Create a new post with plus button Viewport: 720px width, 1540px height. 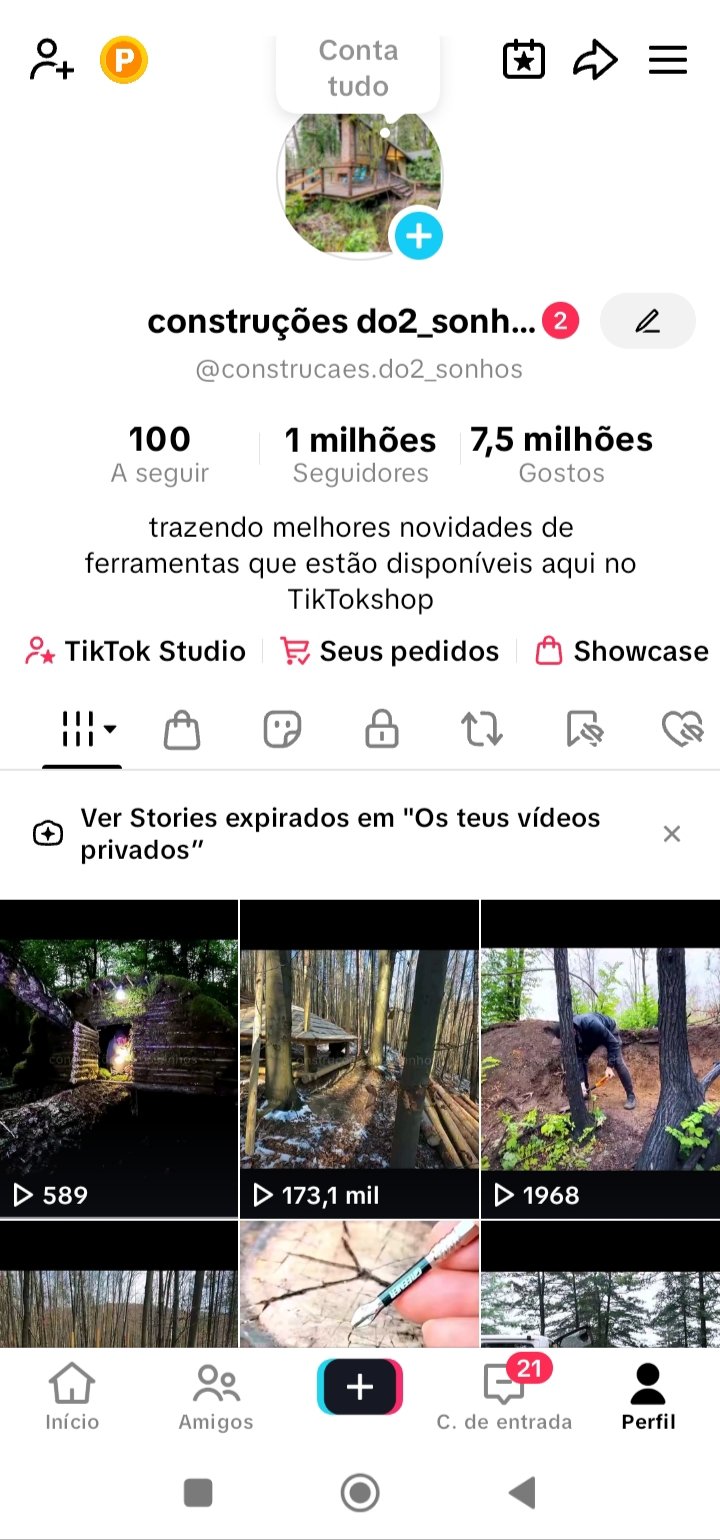pos(360,1387)
